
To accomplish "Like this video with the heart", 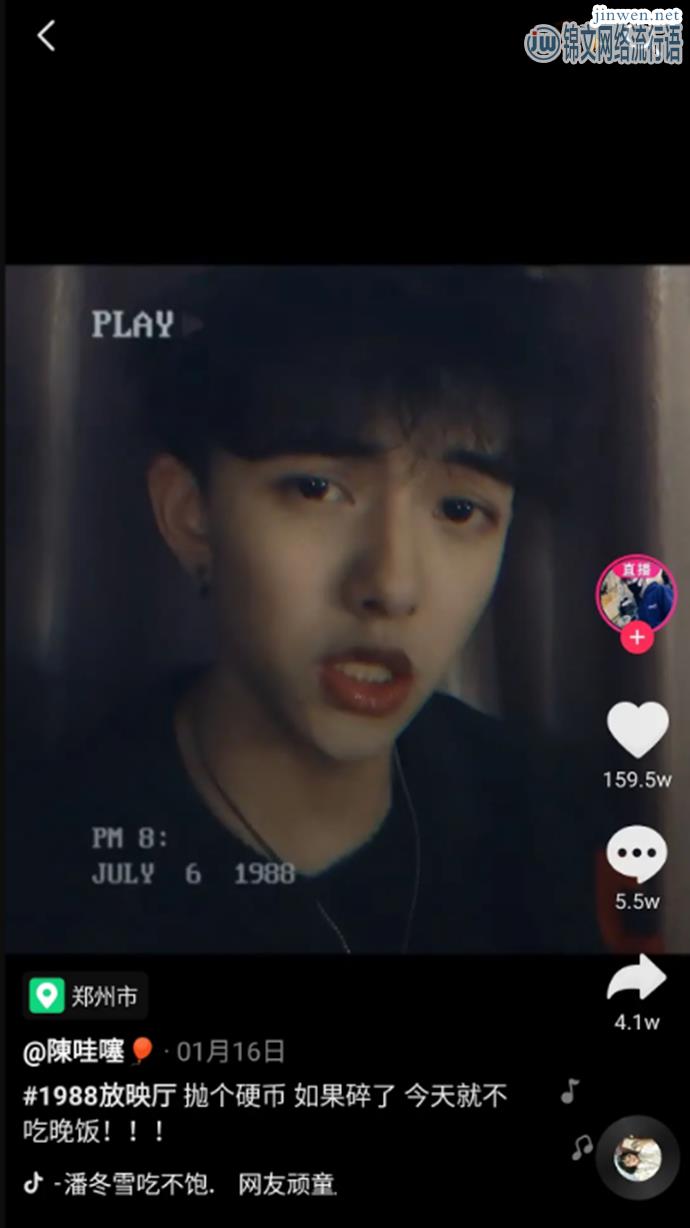I will click(637, 730).
